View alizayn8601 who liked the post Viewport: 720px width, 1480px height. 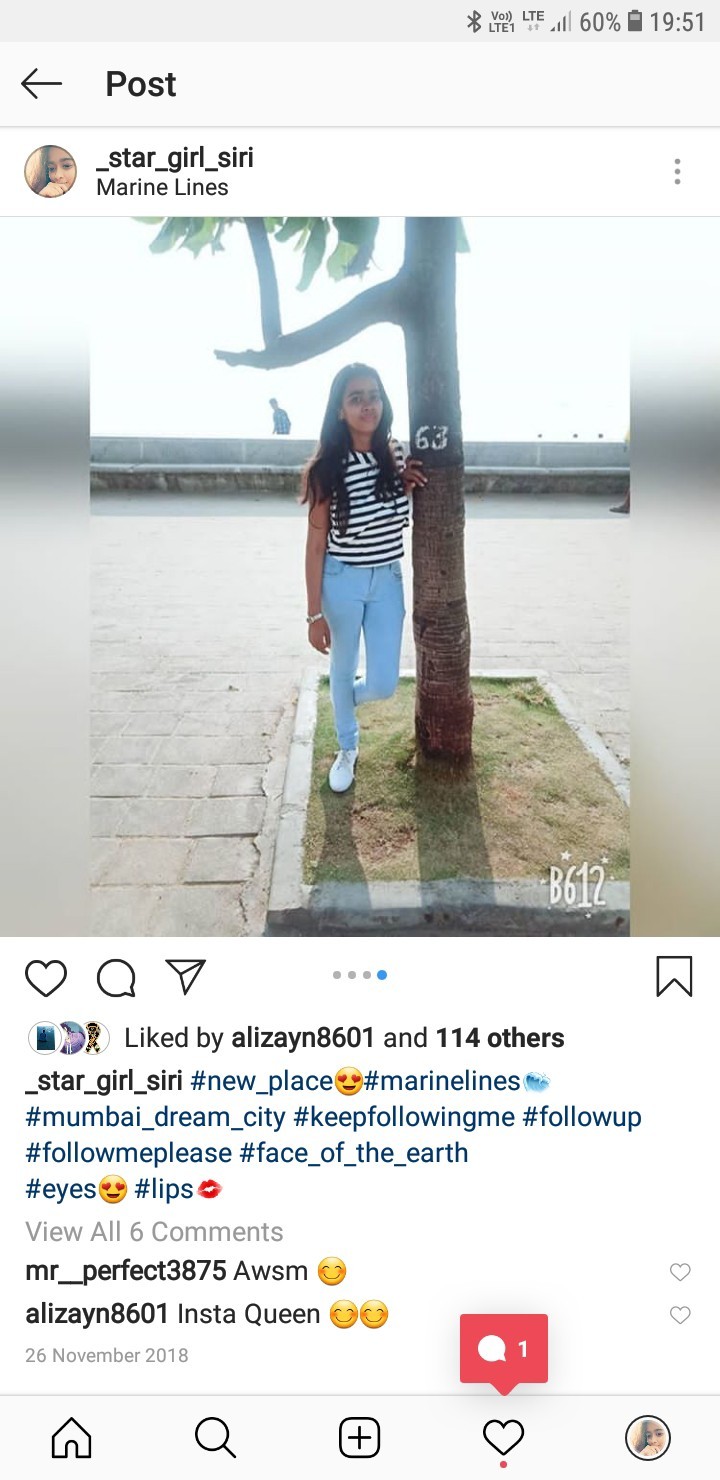point(302,1038)
